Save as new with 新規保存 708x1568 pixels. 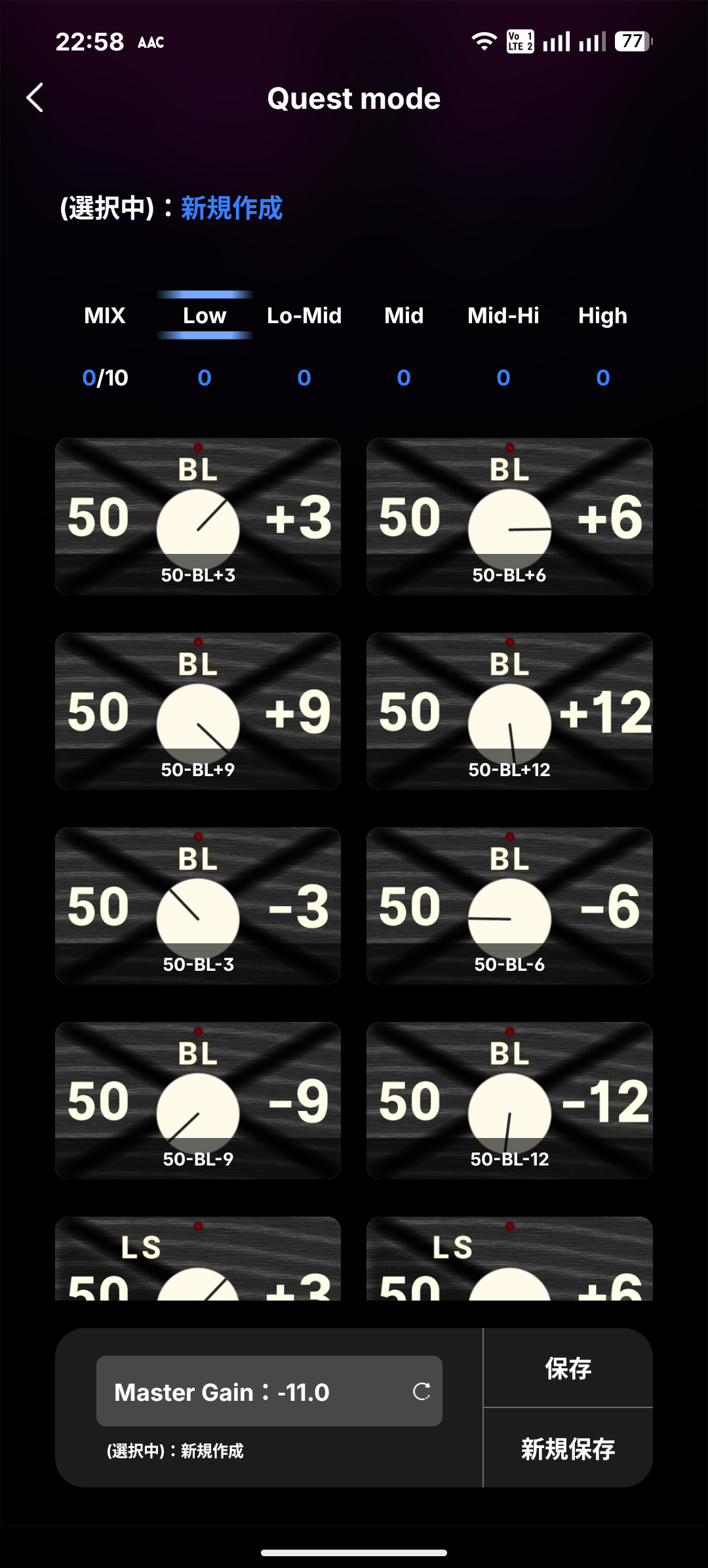[x=568, y=1449]
